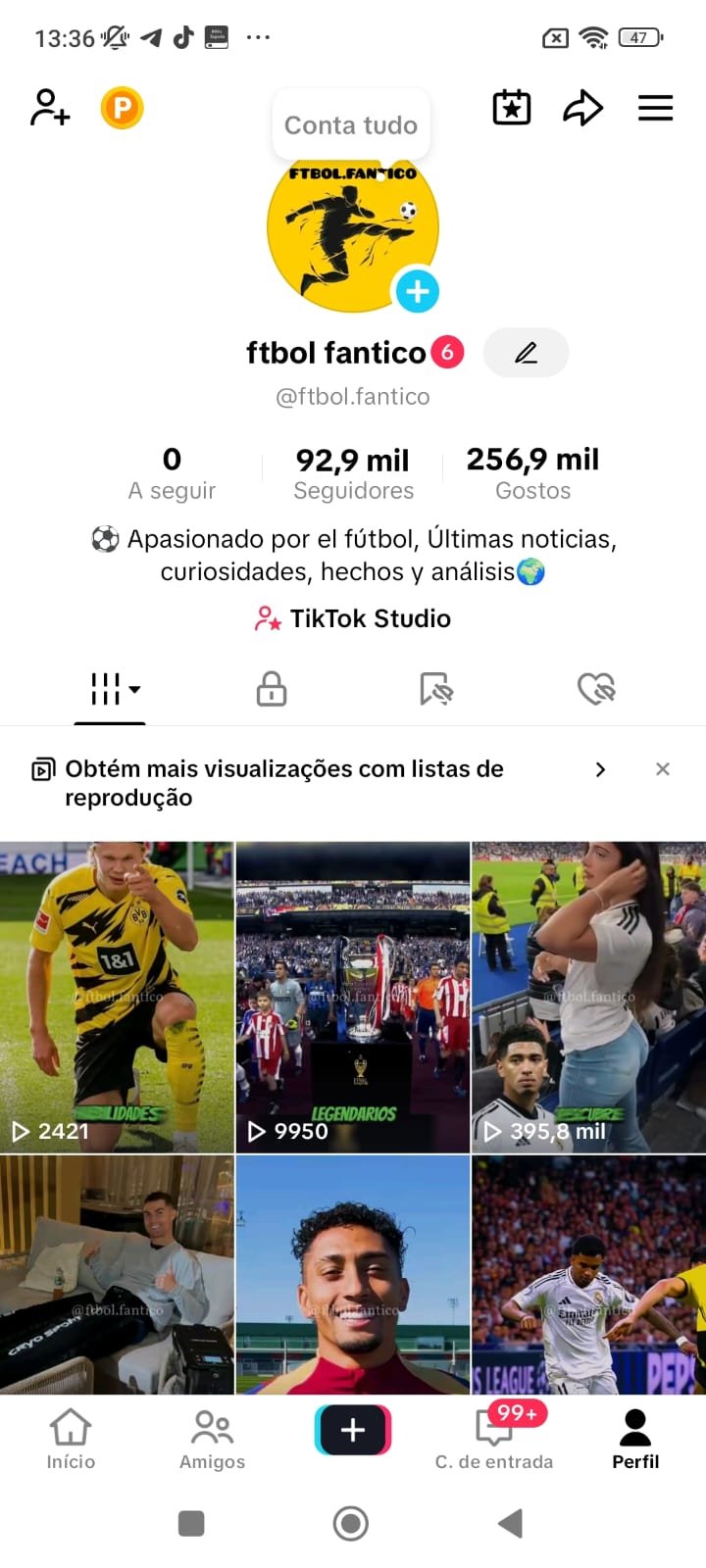The image size is (706, 1568).
Task: Create a new post with plus button
Action: tap(353, 1430)
